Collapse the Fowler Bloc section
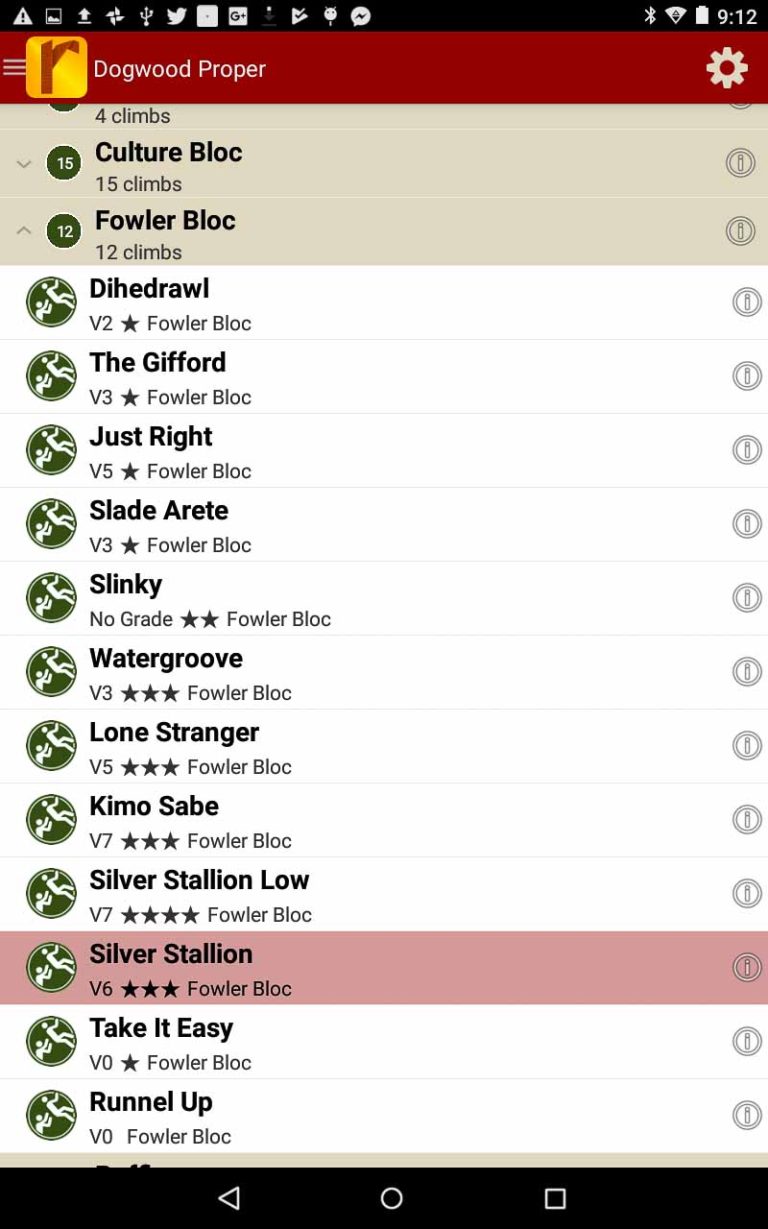Screen dimensions: 768x1229 (24, 231)
